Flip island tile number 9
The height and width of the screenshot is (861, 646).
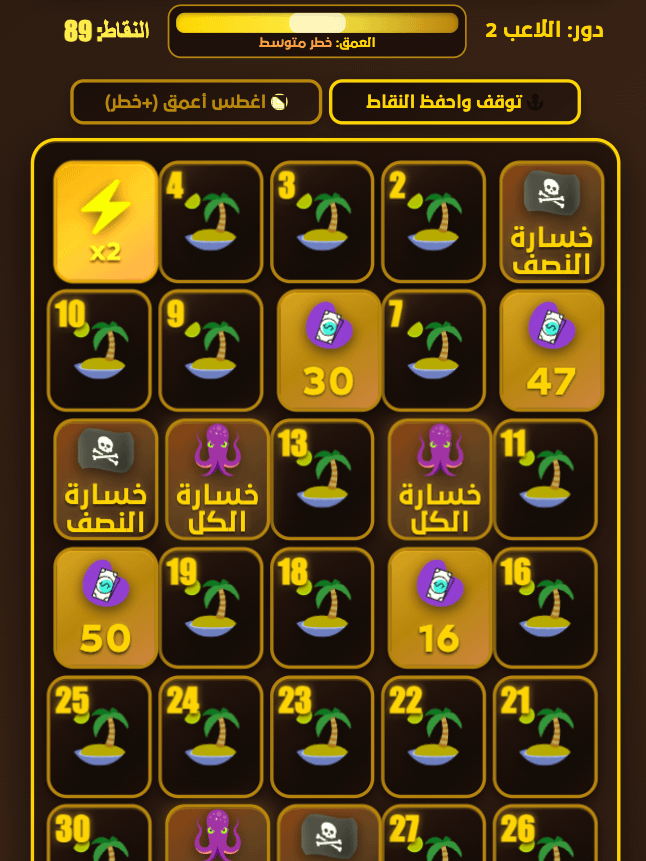[x=211, y=350]
